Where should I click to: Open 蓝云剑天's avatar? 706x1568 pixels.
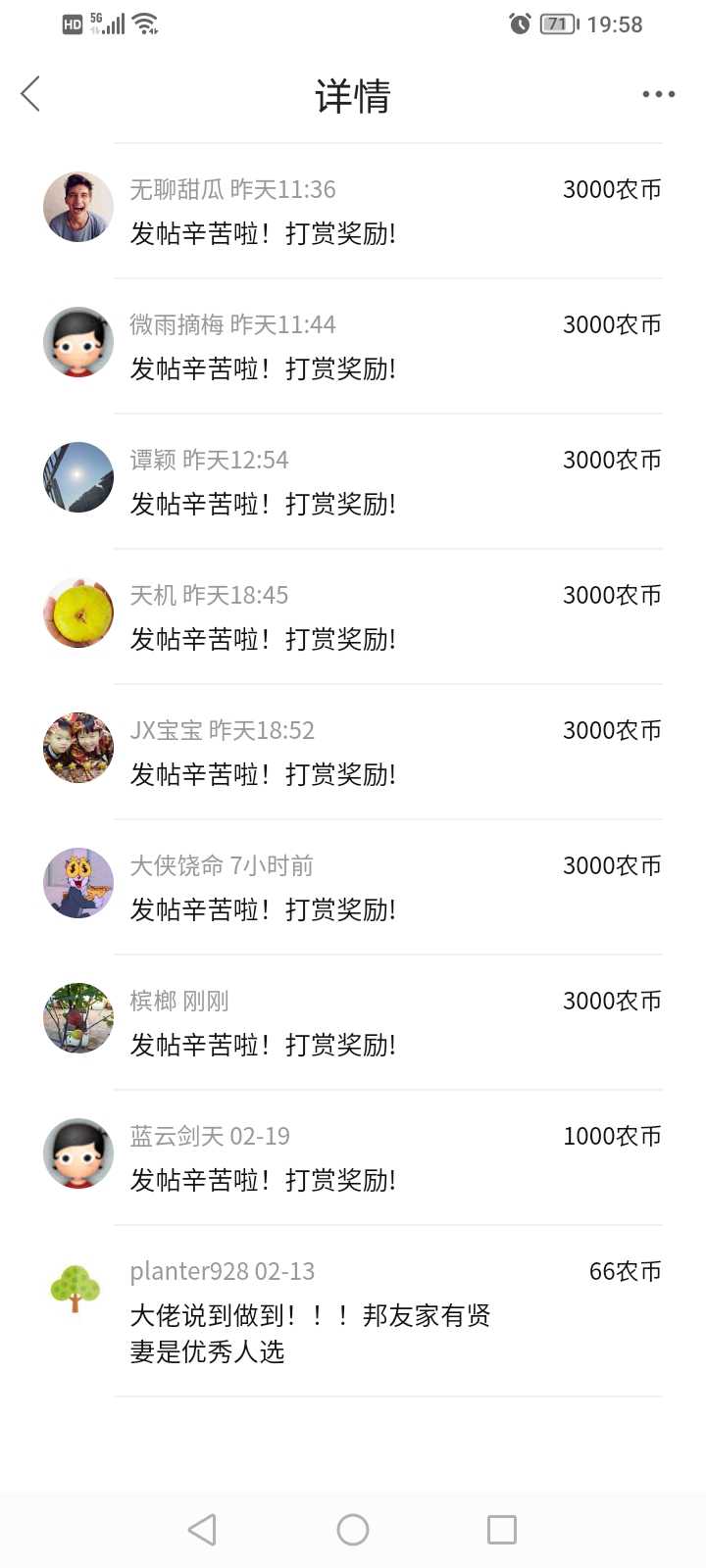click(78, 1153)
